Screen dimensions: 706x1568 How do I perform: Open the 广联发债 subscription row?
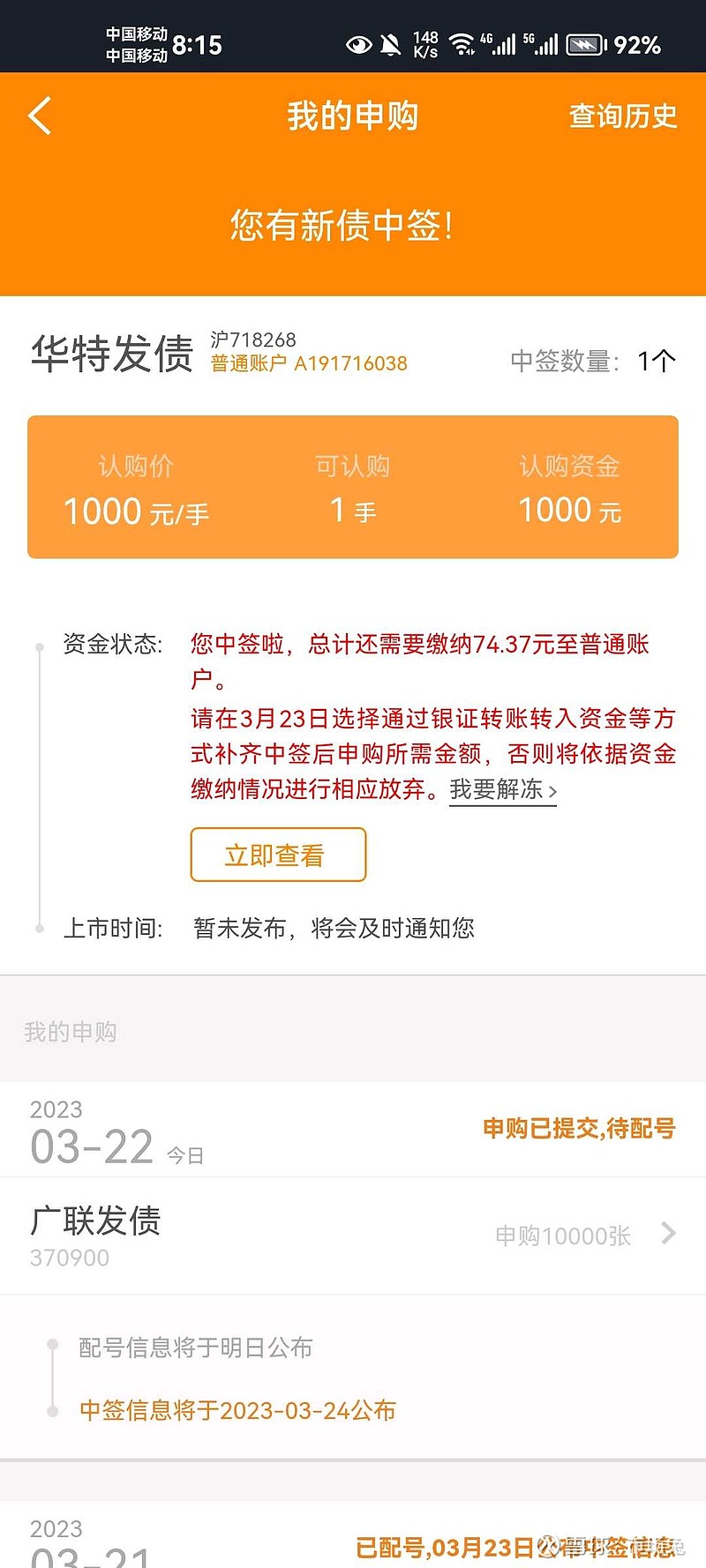tap(353, 1236)
